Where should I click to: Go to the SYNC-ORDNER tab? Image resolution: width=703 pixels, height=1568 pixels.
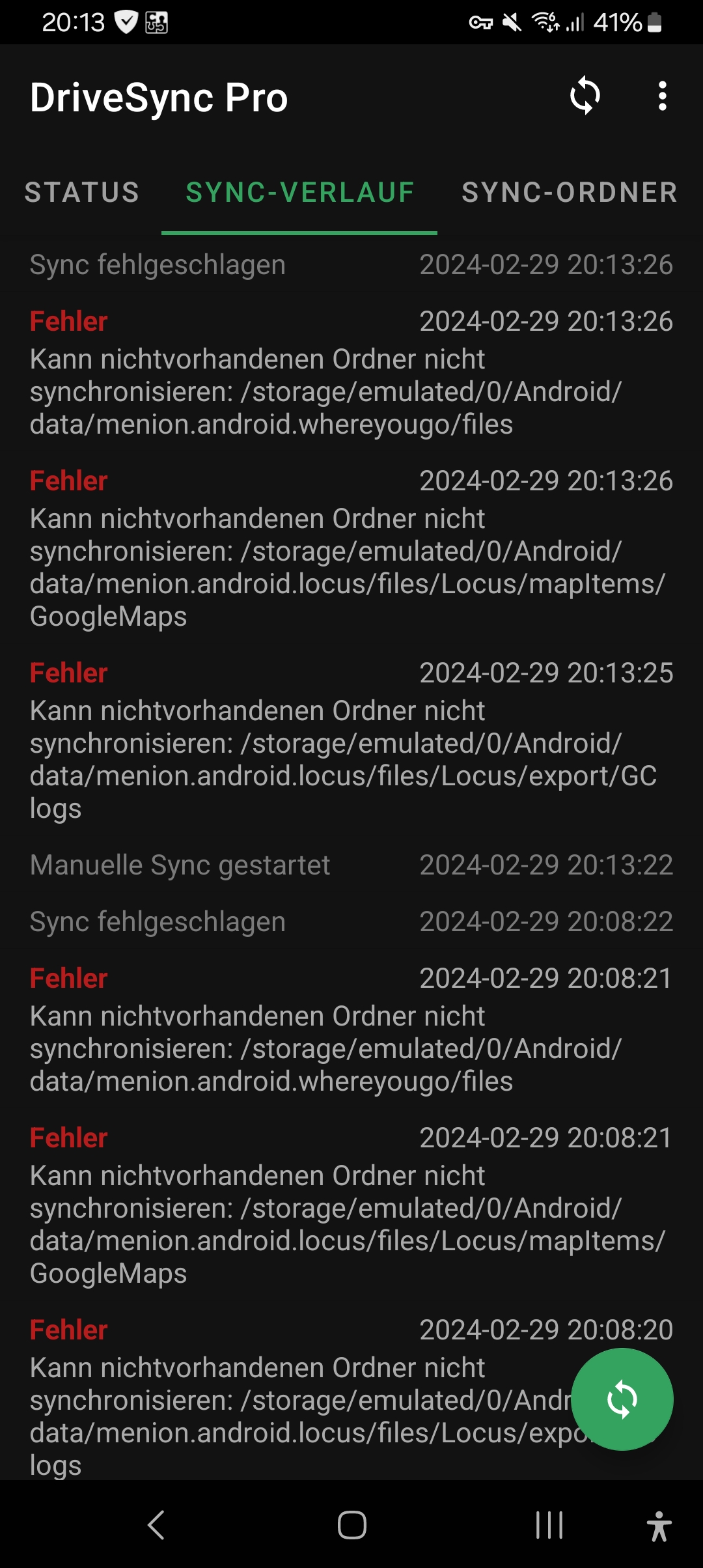(569, 193)
